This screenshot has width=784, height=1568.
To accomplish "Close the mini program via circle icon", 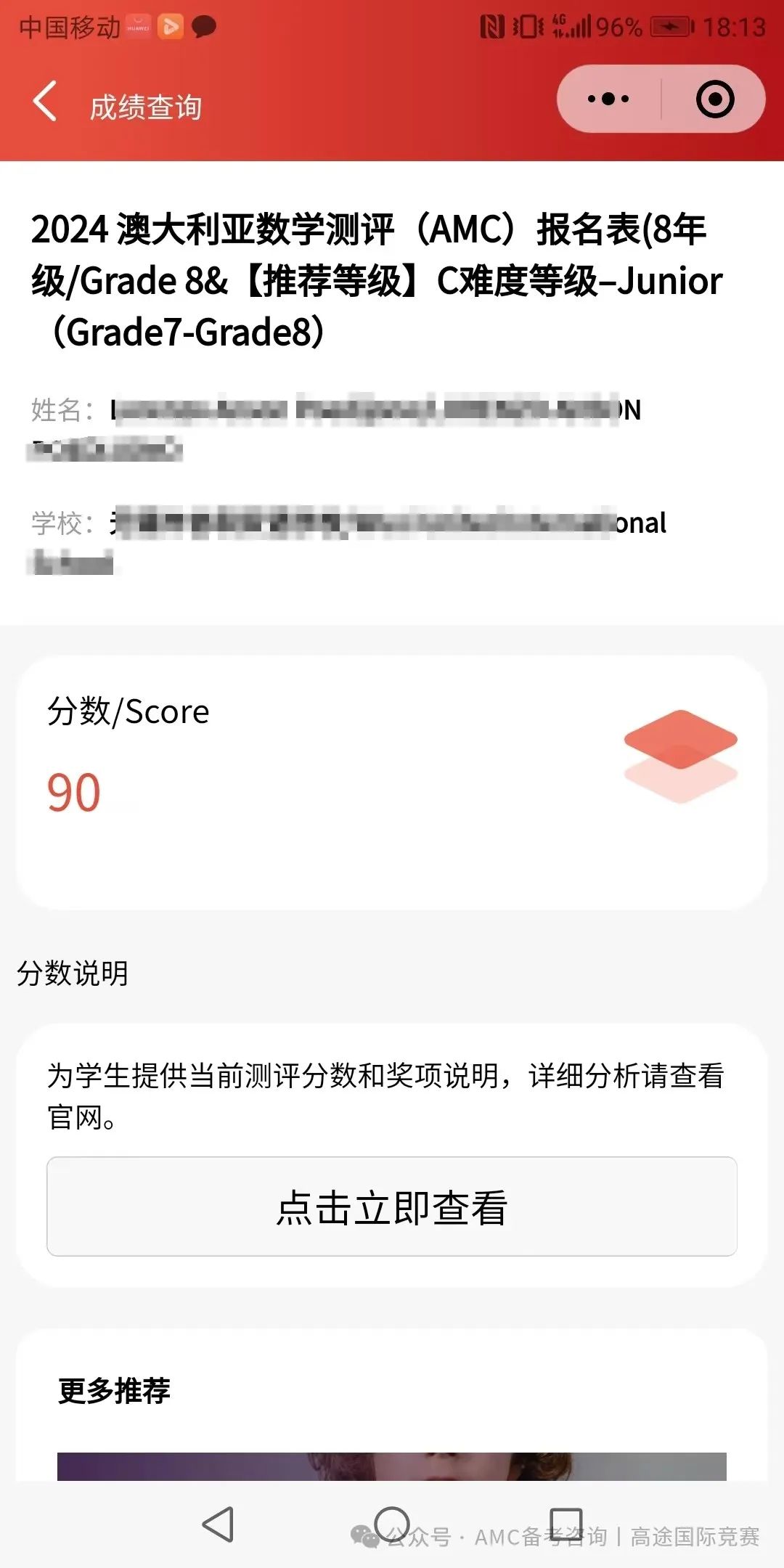I will pos(715,99).
